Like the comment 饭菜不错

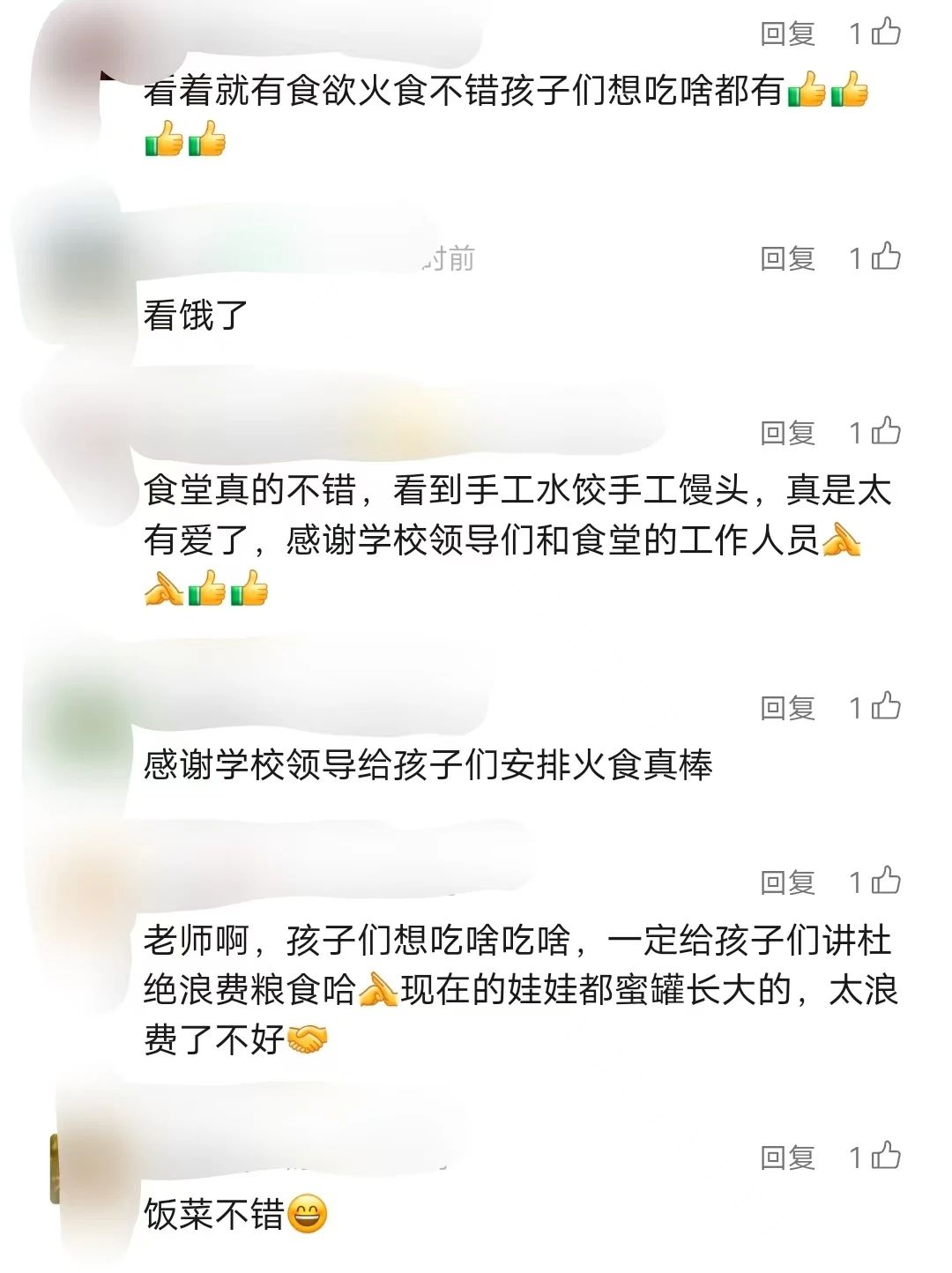point(886,1156)
